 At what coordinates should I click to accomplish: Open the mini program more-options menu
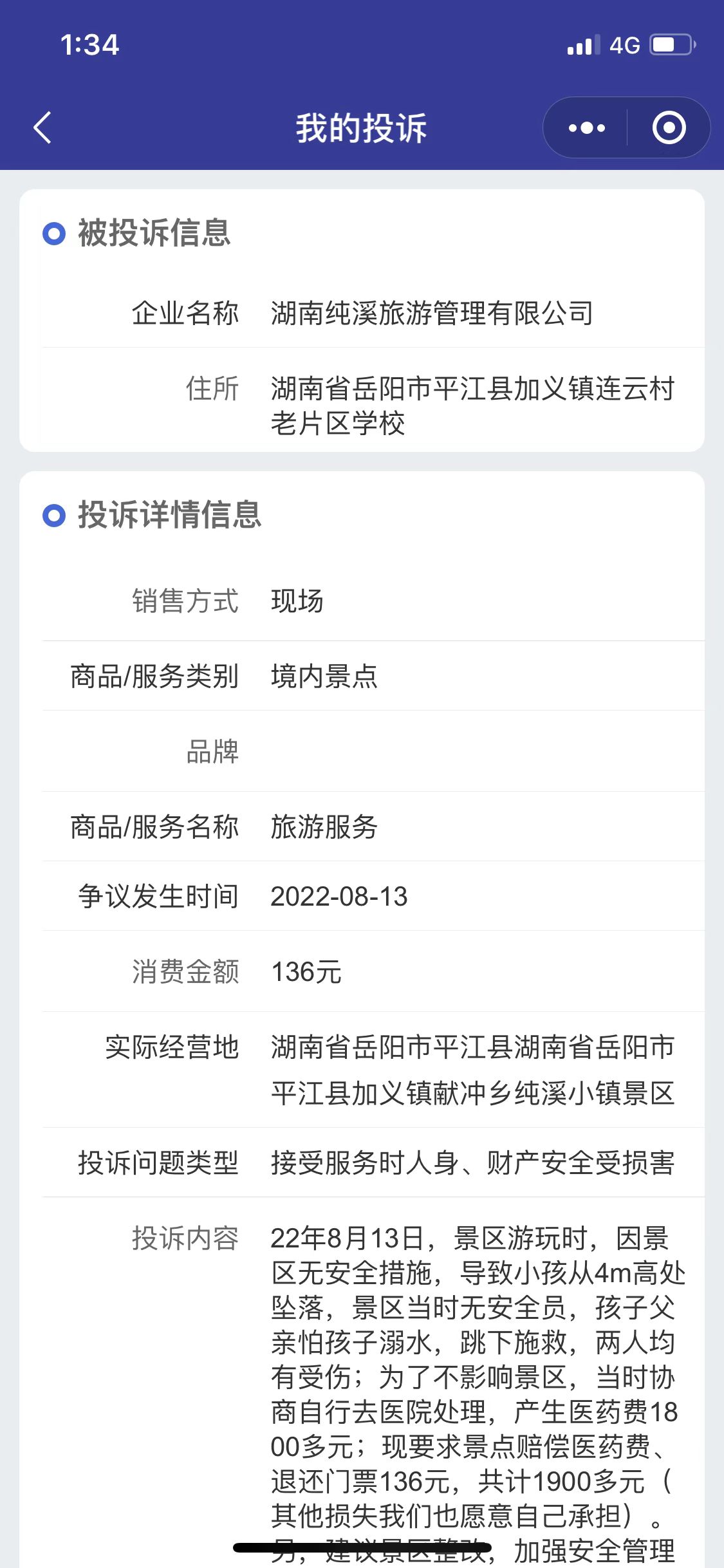click(586, 128)
